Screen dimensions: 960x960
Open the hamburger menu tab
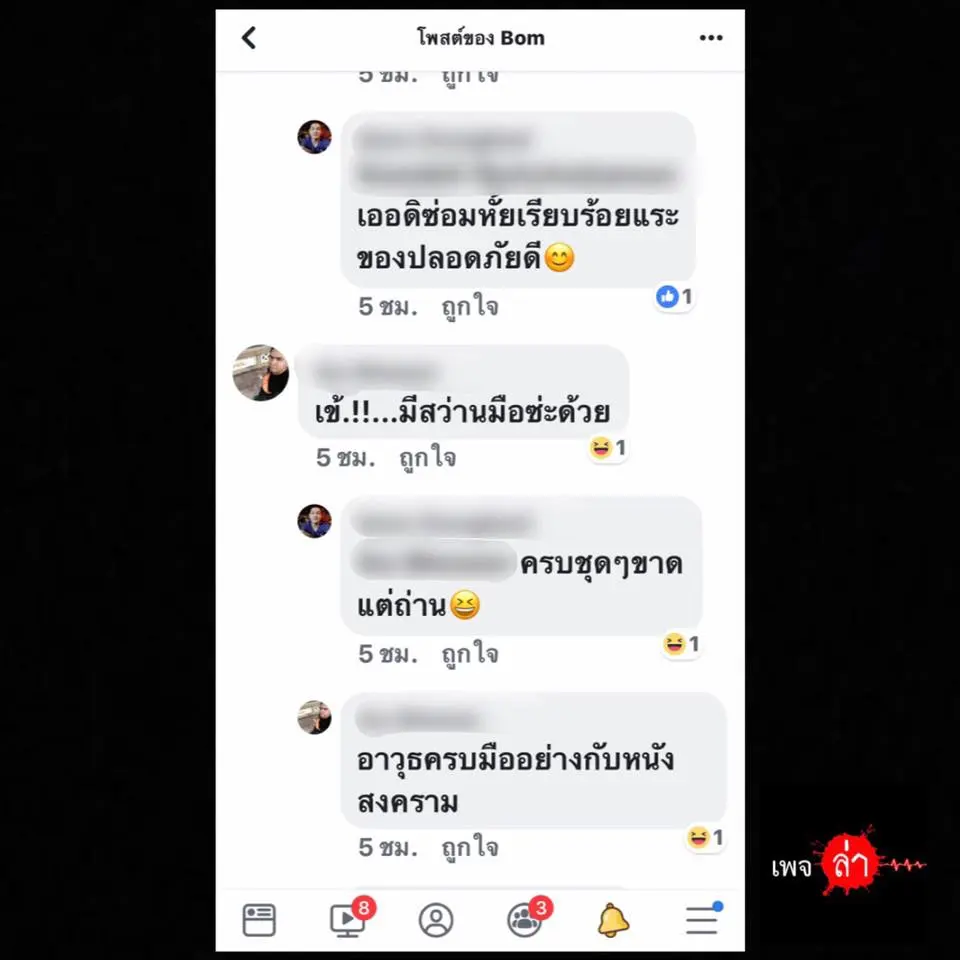tap(702, 919)
